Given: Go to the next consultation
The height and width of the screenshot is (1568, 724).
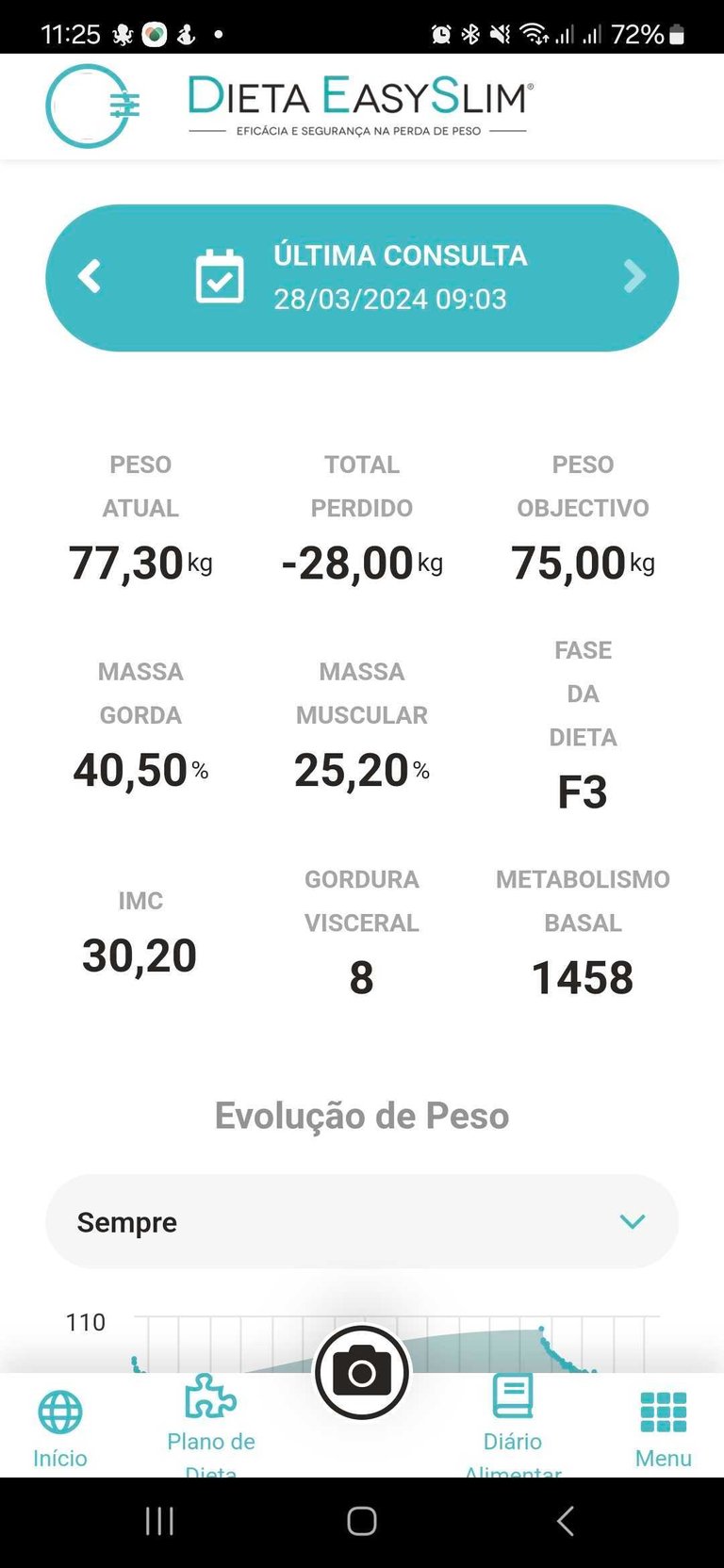Looking at the screenshot, I should (634, 277).
